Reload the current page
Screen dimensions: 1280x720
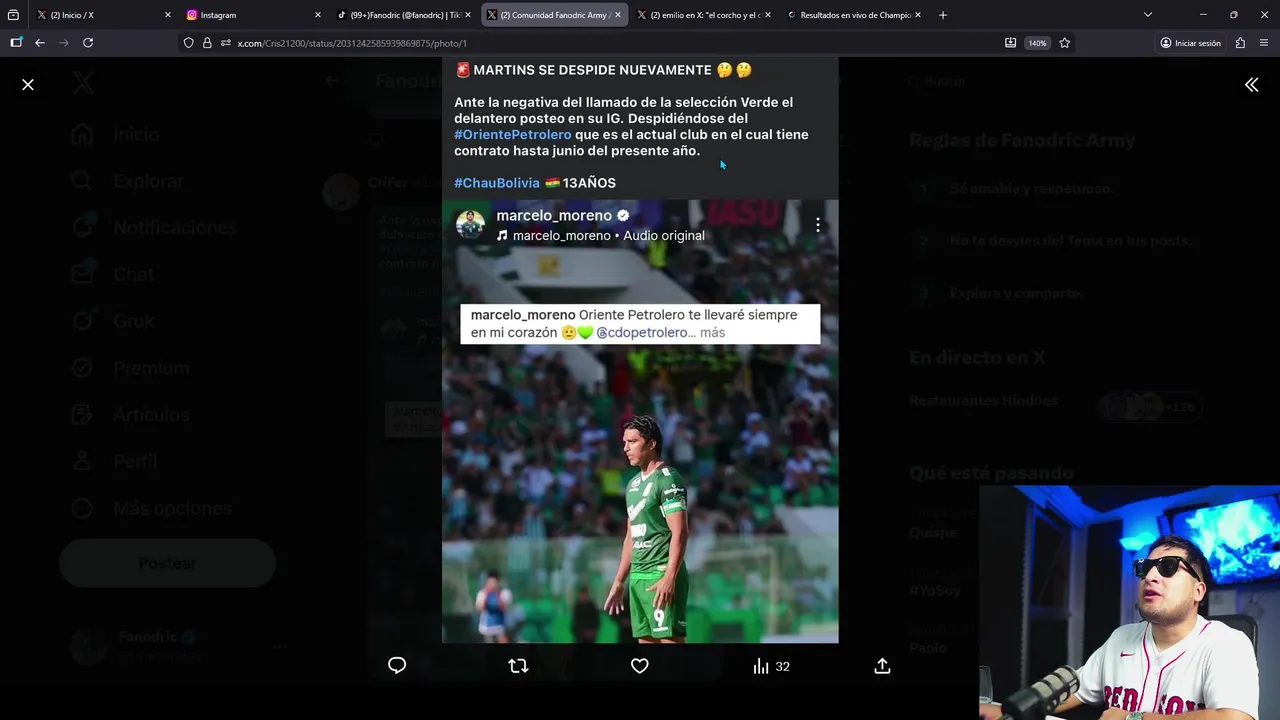pos(88,43)
